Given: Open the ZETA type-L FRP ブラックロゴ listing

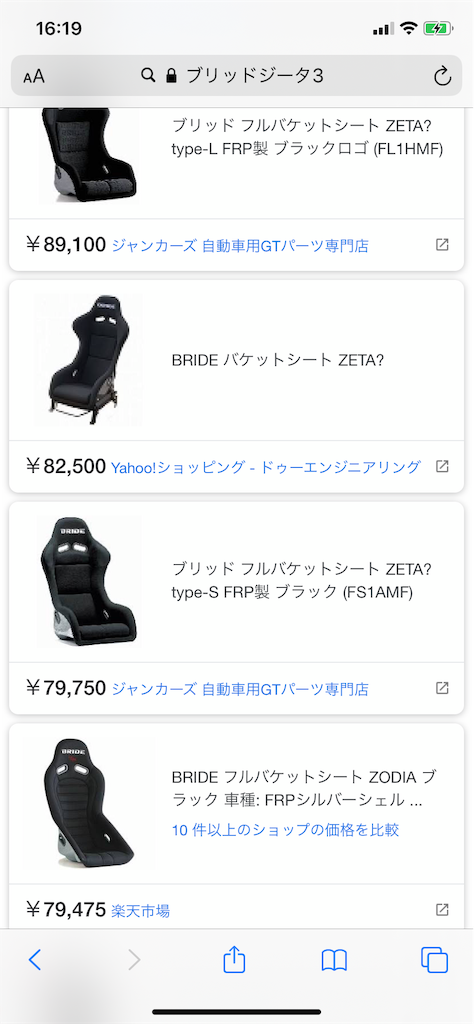Looking at the screenshot, I should (308, 137).
